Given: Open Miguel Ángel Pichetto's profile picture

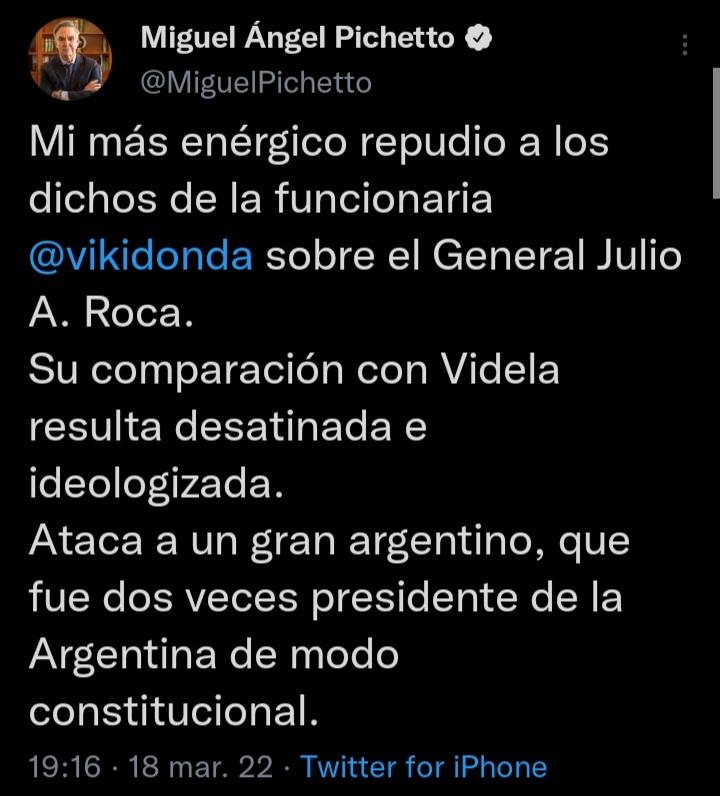Looking at the screenshot, I should coord(70,59).
